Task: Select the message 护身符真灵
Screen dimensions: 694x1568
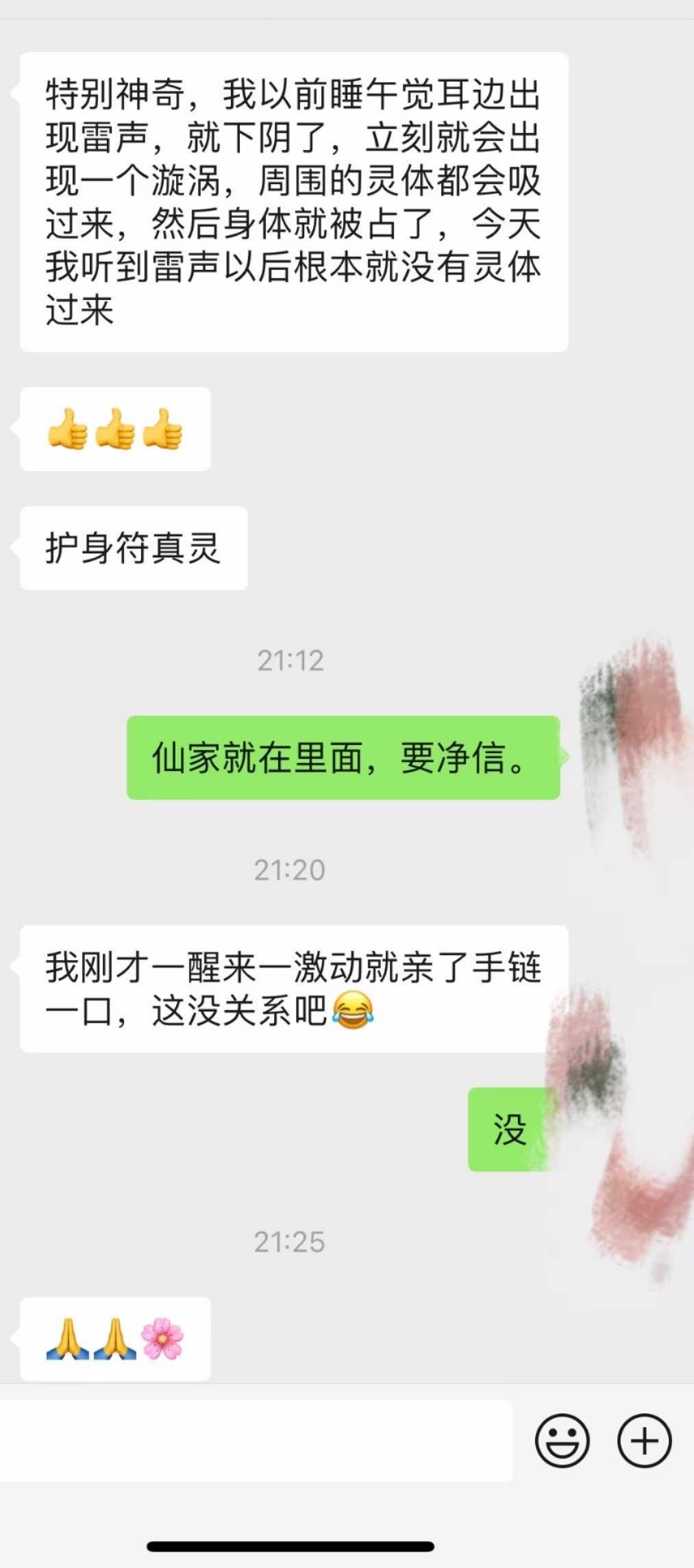Action: (132, 548)
